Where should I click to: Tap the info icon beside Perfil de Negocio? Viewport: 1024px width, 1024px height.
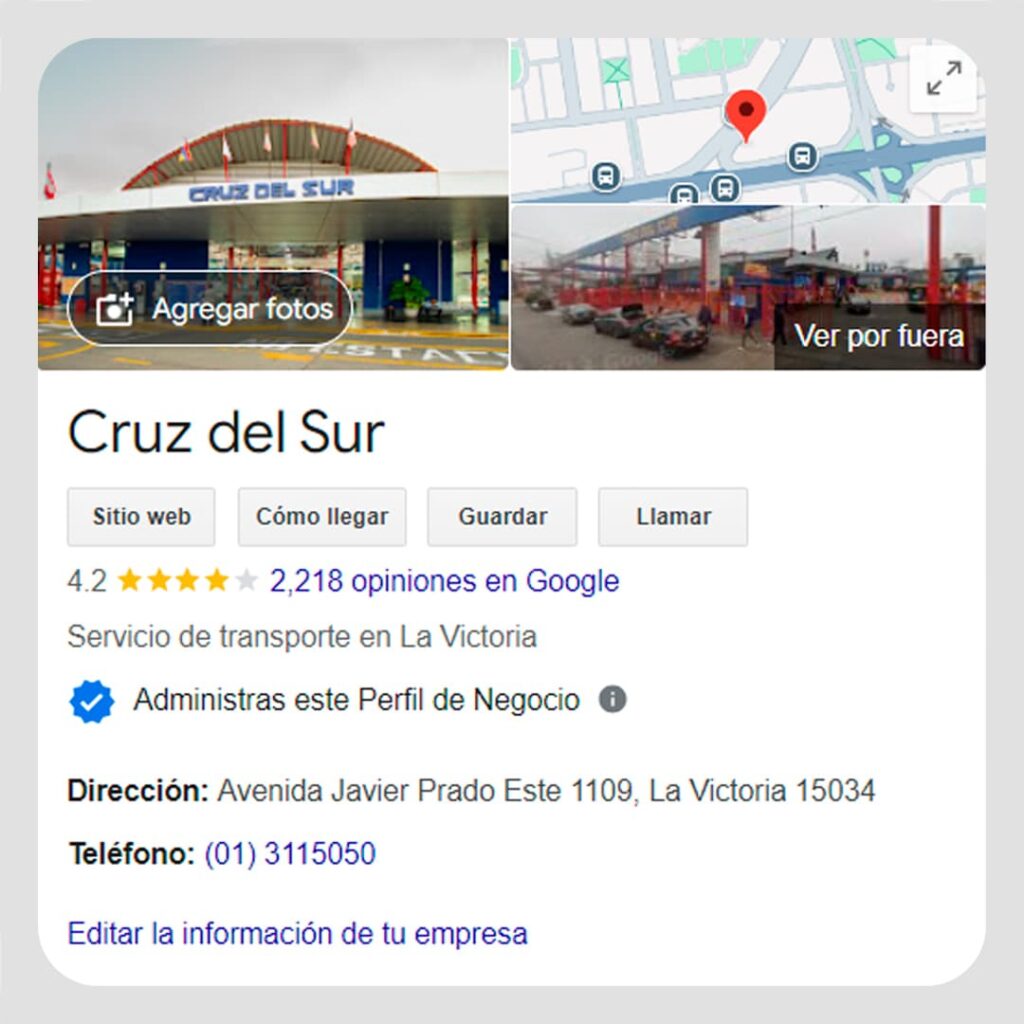pyautogui.click(x=613, y=700)
